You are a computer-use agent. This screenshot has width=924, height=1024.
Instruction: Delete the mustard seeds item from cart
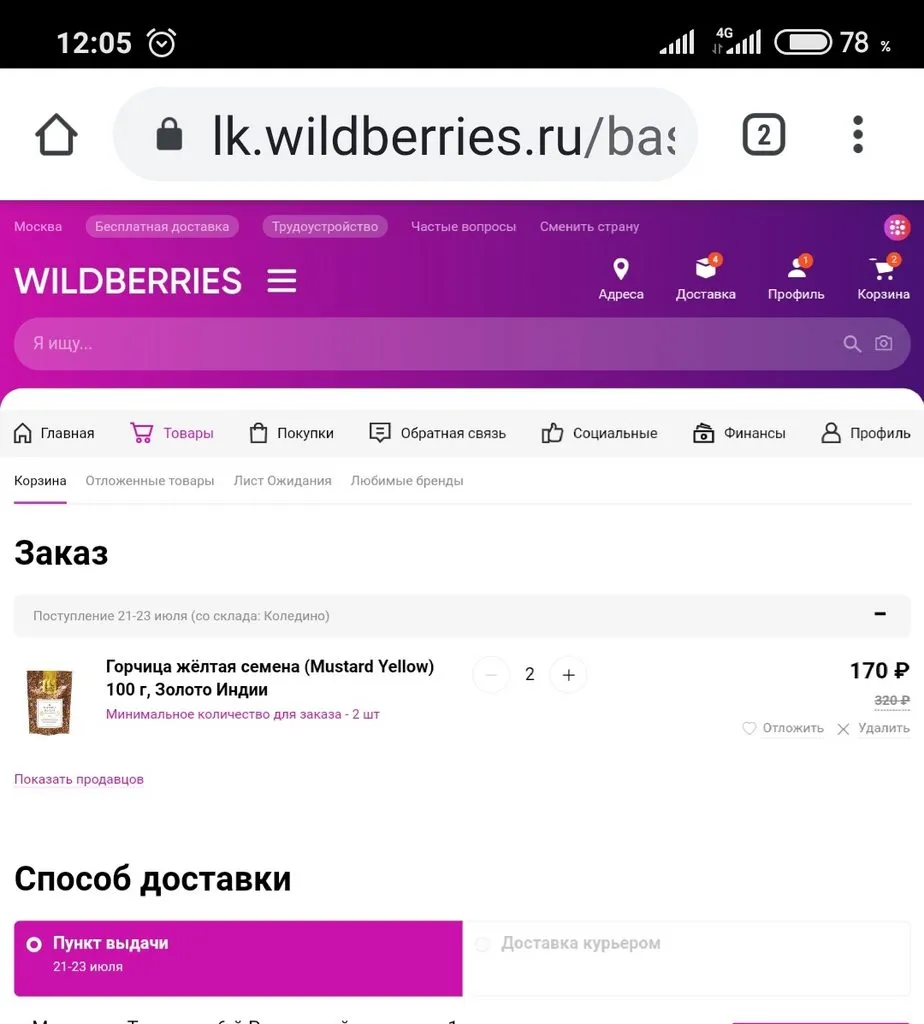pyautogui.click(x=873, y=728)
